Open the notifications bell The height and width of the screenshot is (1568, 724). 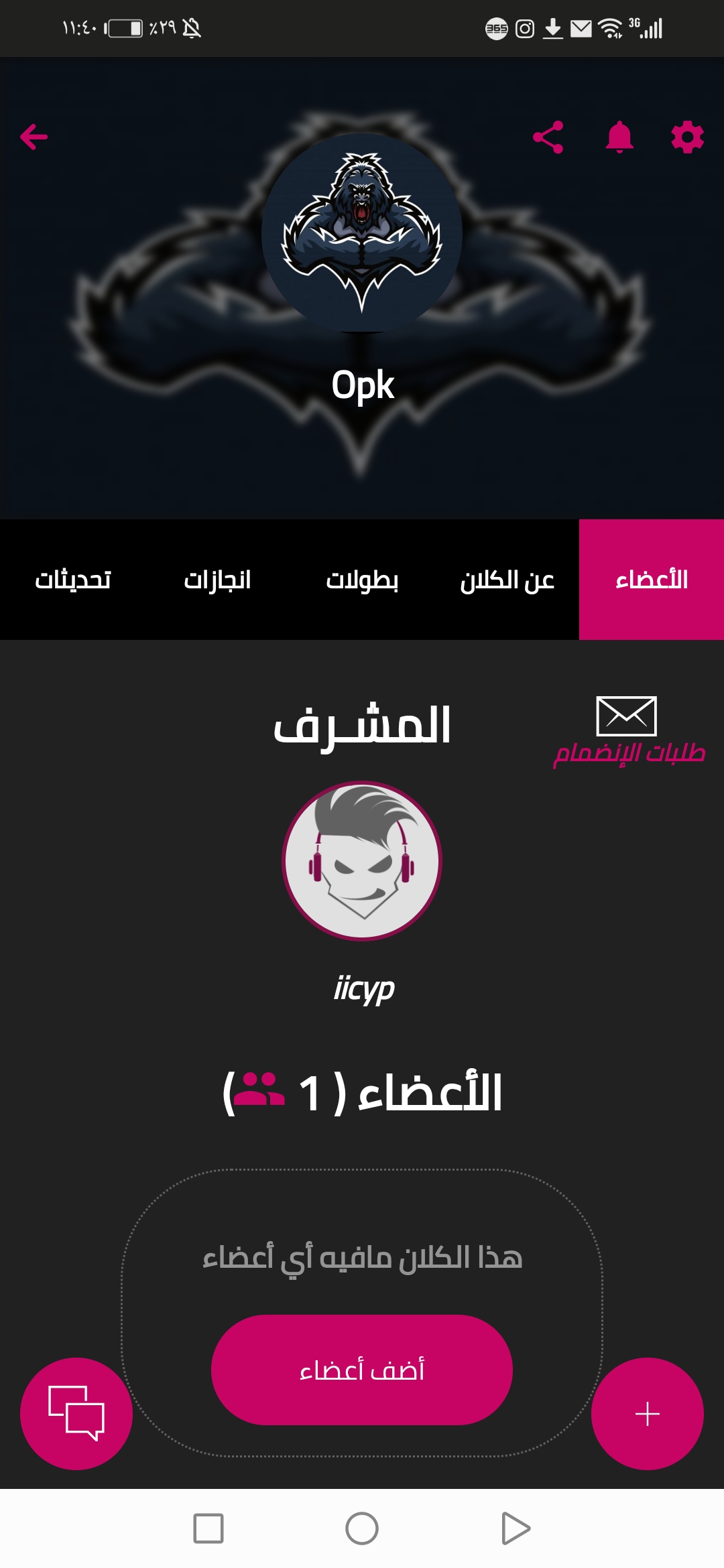pyautogui.click(x=619, y=137)
